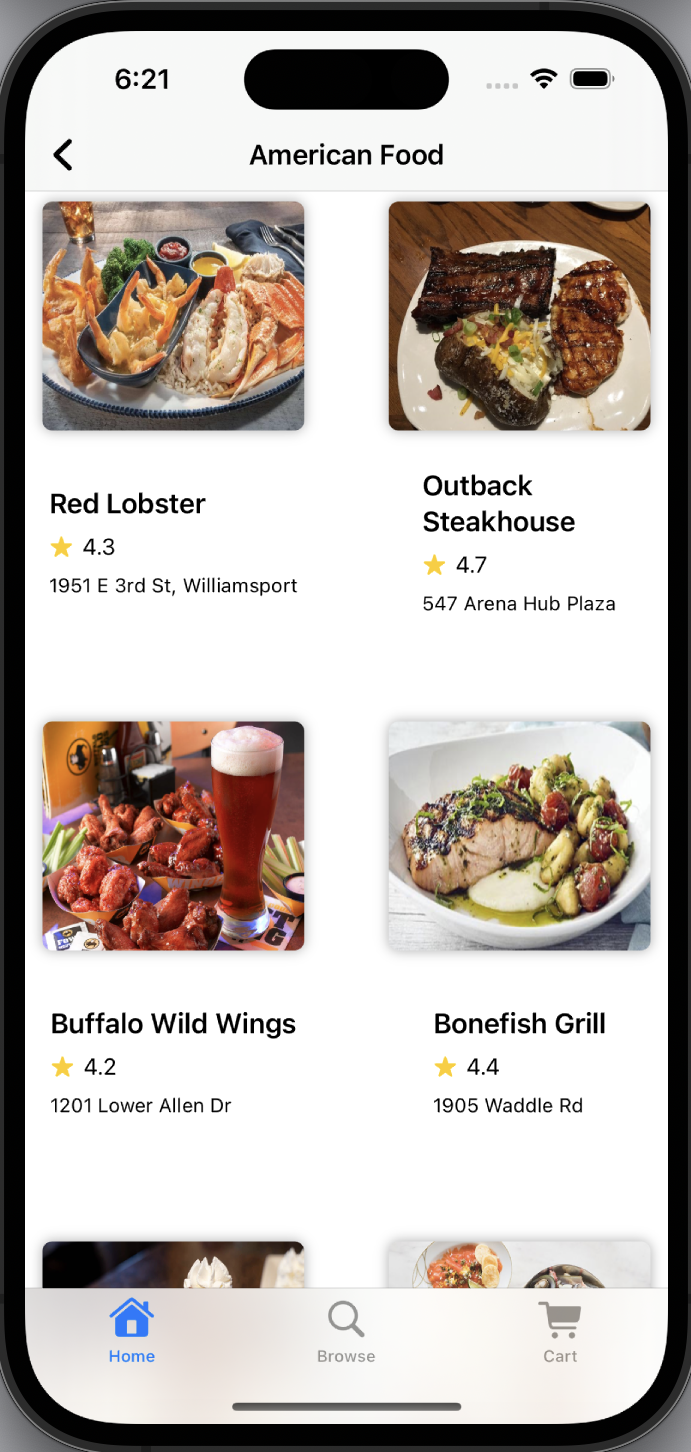This screenshot has width=691, height=1452.
Task: Switch to the Home tab
Action: pos(132,1331)
